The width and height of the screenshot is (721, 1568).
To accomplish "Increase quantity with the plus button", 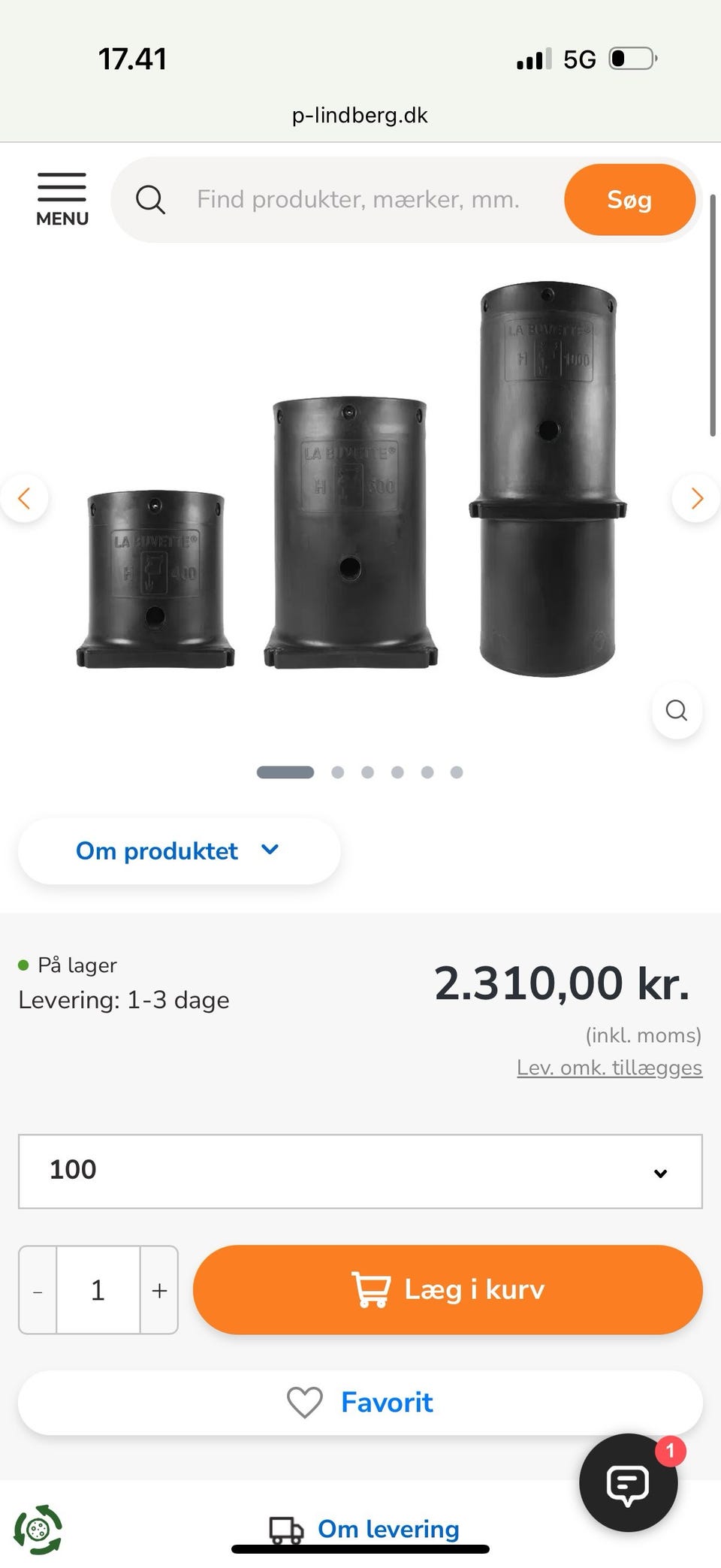I will click(159, 1290).
